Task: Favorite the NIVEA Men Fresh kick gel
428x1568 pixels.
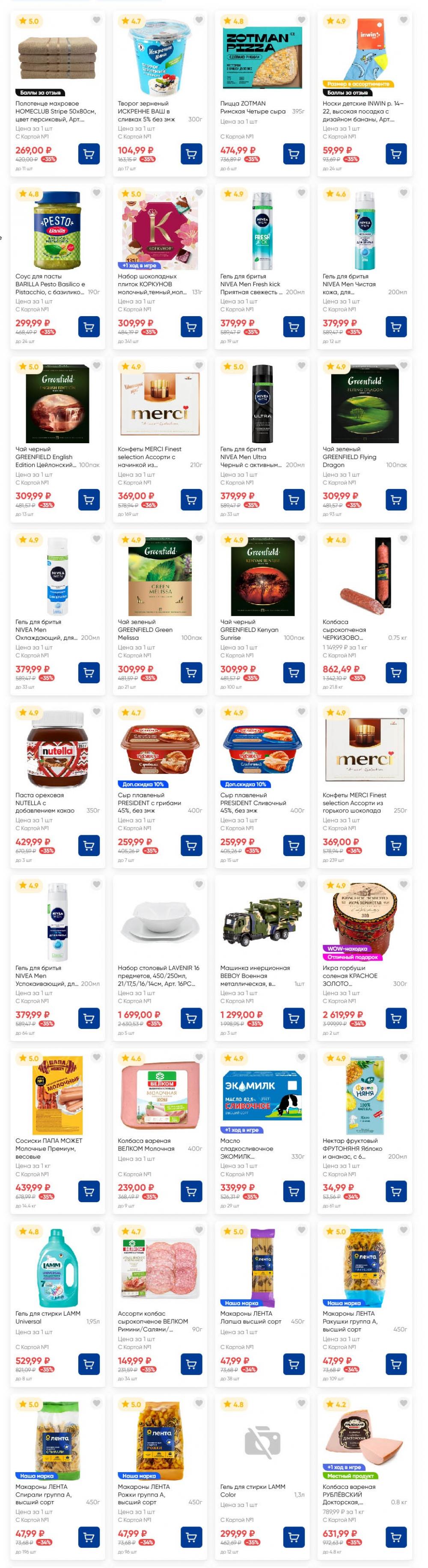Action: 301,193
